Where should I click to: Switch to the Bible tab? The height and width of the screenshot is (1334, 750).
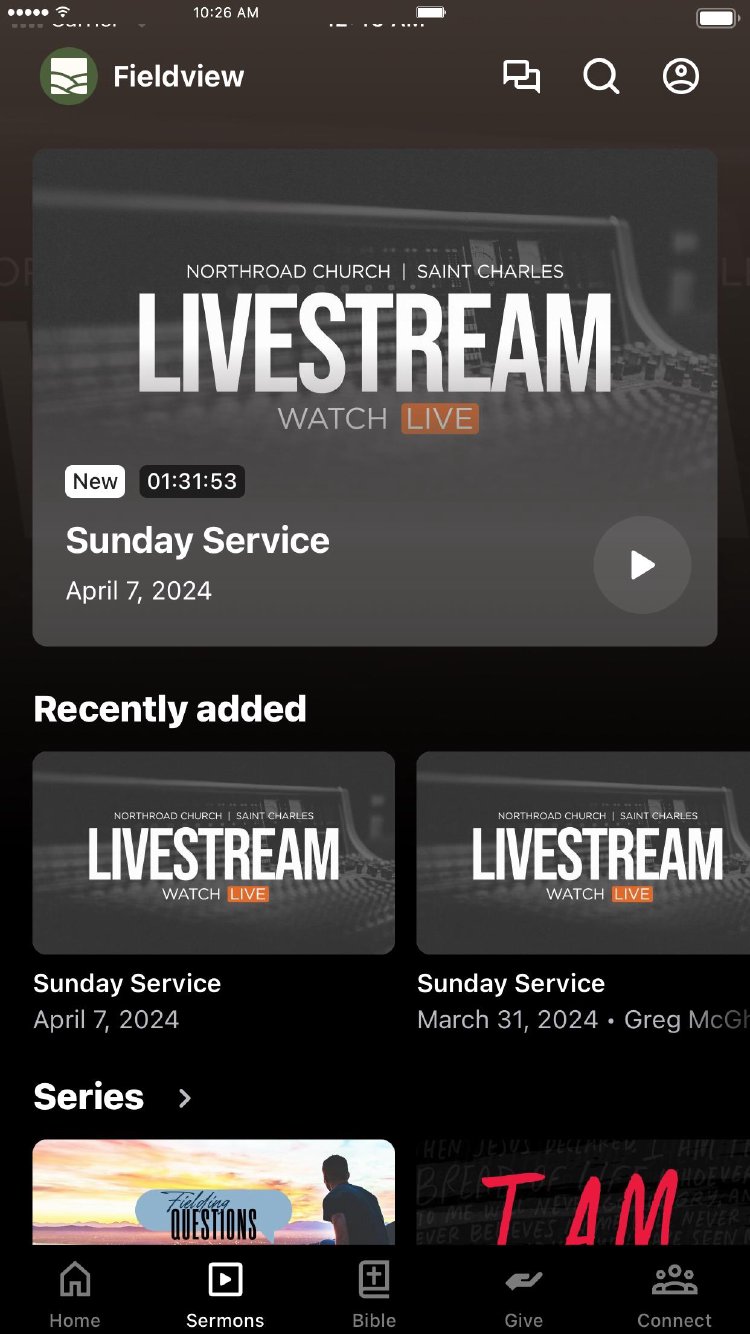[374, 1294]
